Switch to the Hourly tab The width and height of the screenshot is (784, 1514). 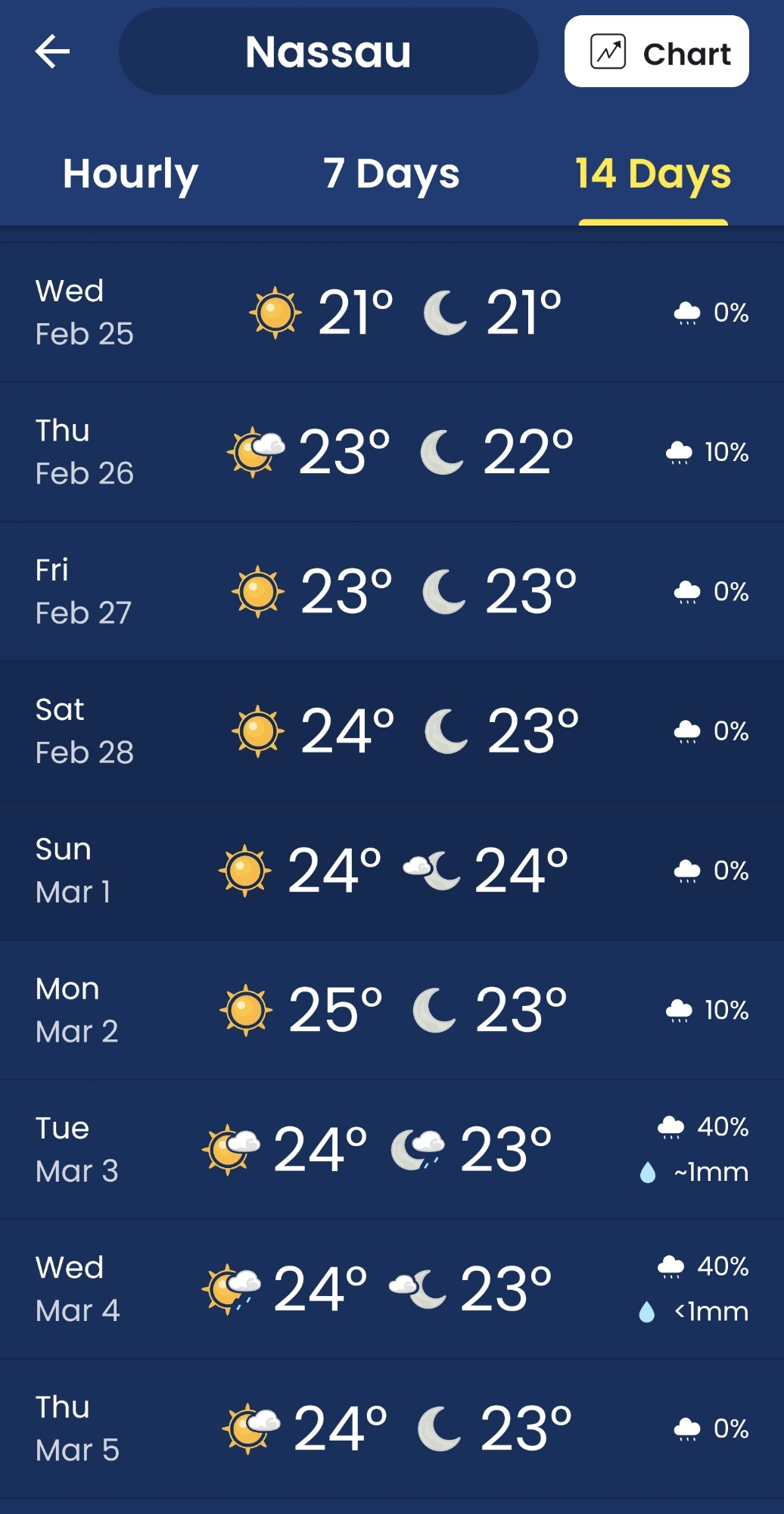[x=130, y=174]
